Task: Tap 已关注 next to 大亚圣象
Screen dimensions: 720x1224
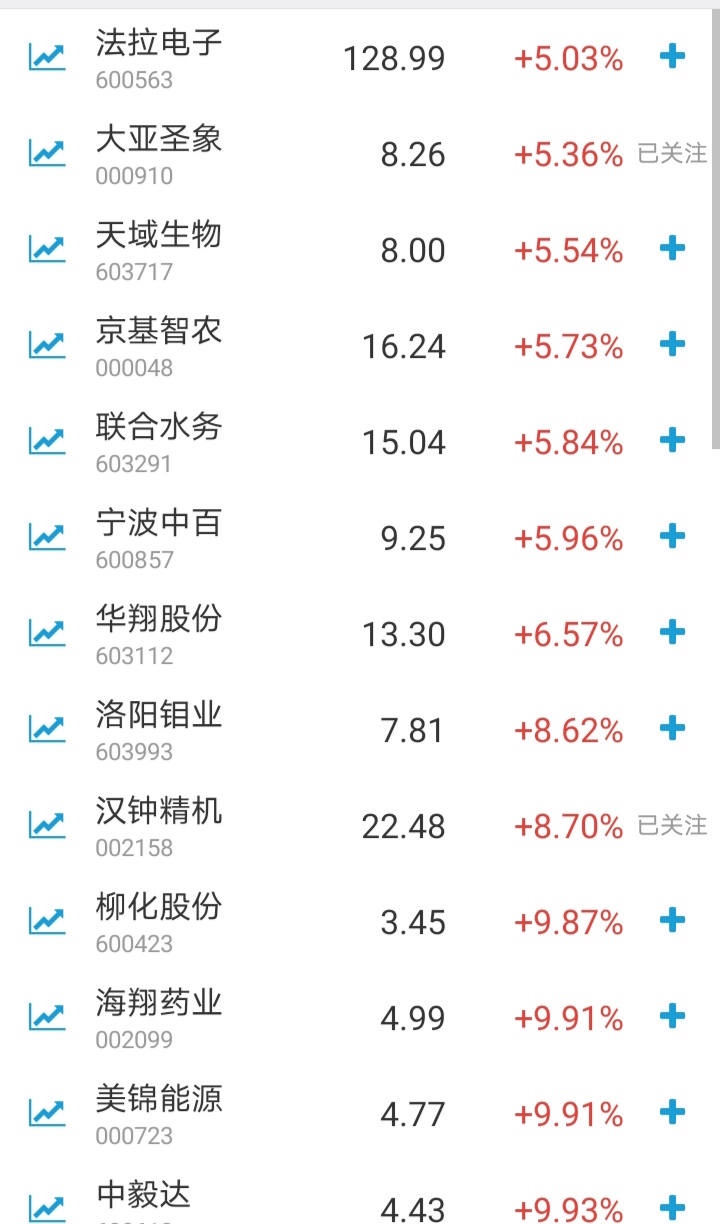Action: (x=672, y=153)
